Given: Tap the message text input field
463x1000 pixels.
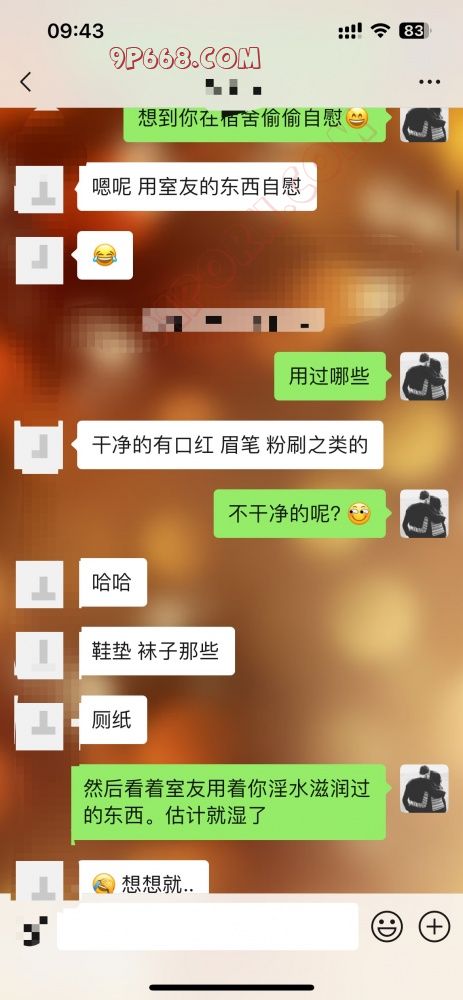Looking at the screenshot, I should click(x=208, y=927).
